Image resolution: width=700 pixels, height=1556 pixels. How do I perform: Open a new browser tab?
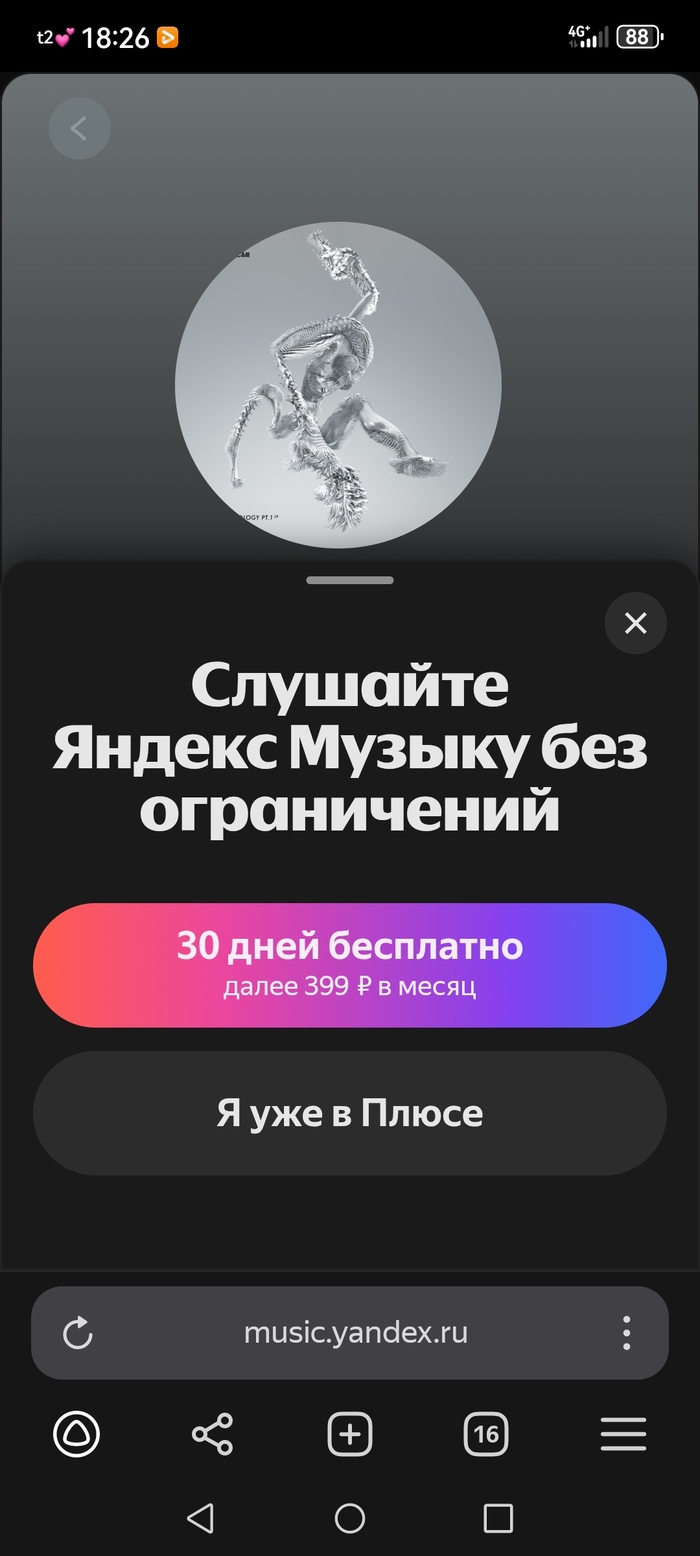tap(349, 1435)
